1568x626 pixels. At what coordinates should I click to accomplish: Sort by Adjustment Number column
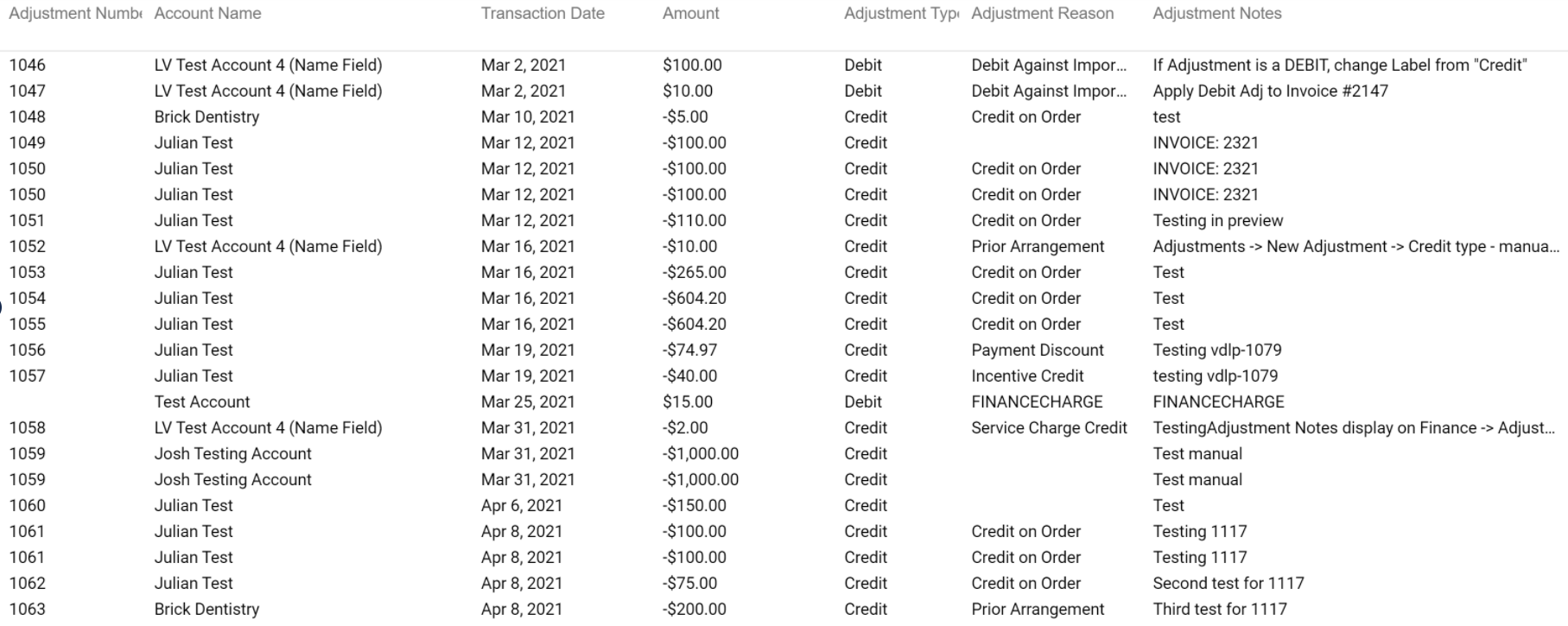tap(74, 14)
